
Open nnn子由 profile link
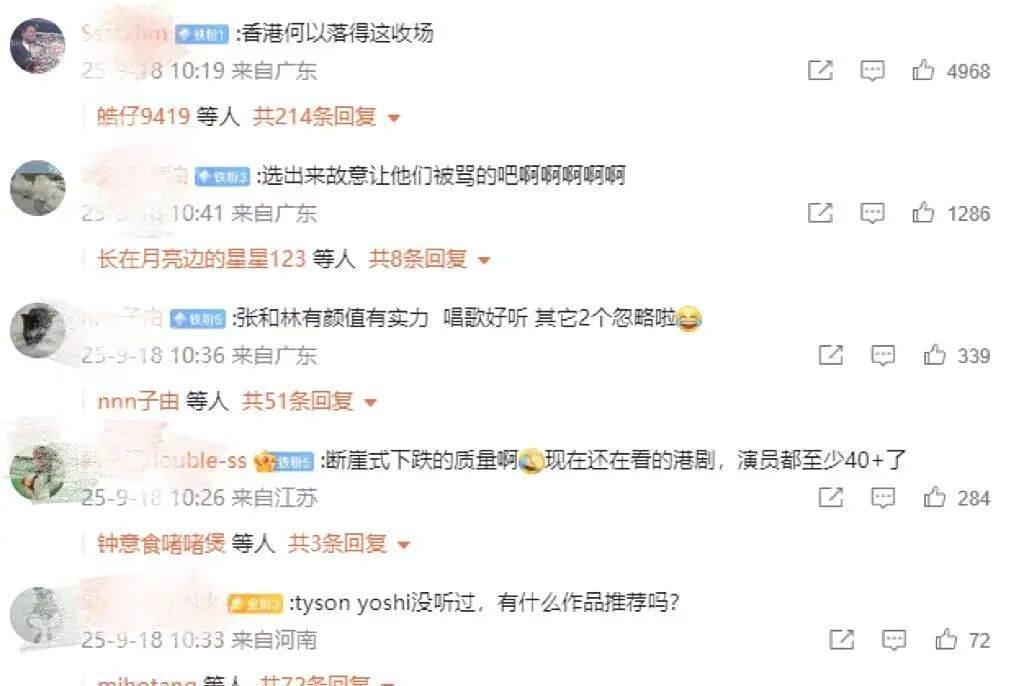pos(138,401)
